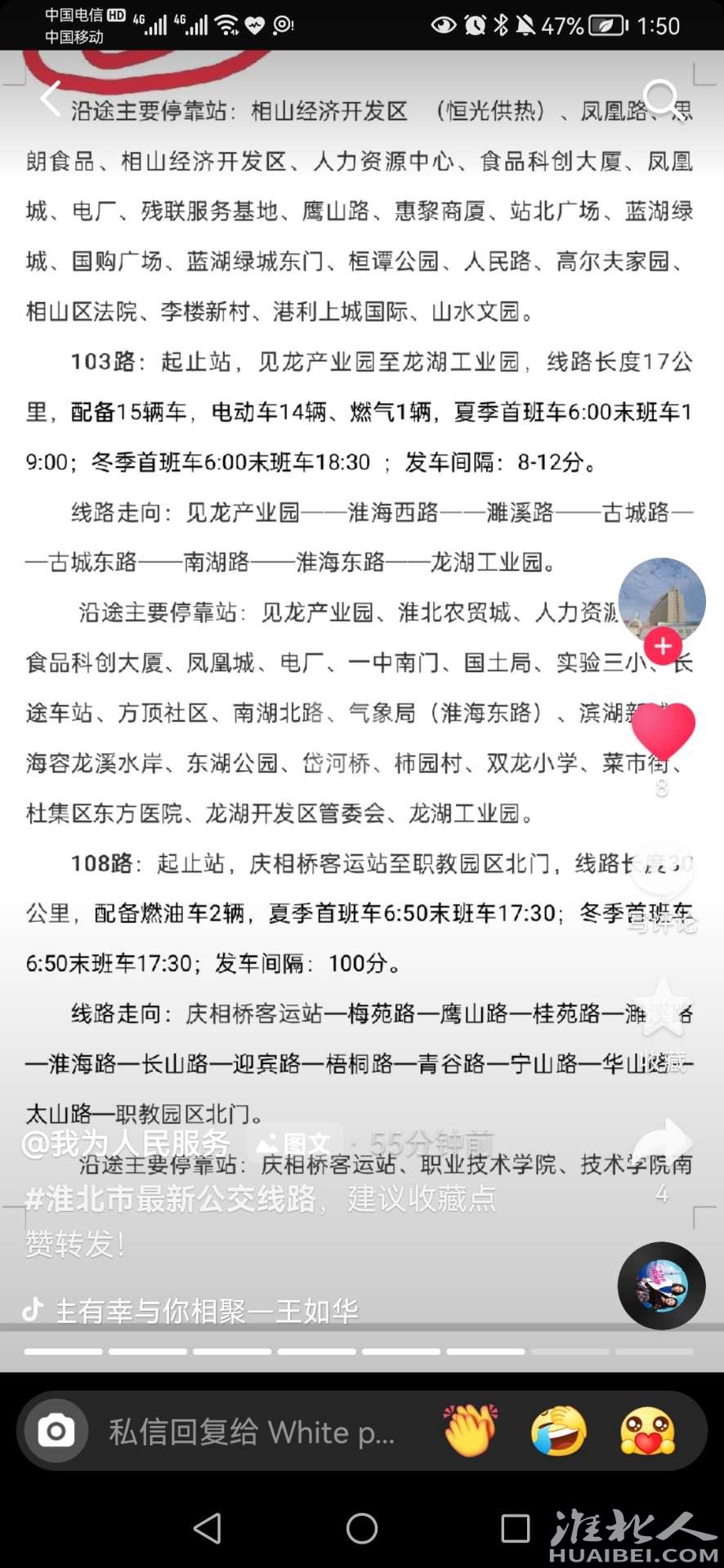
Task: Open hashtag #淮北市最新公交线路
Action: [172, 1199]
